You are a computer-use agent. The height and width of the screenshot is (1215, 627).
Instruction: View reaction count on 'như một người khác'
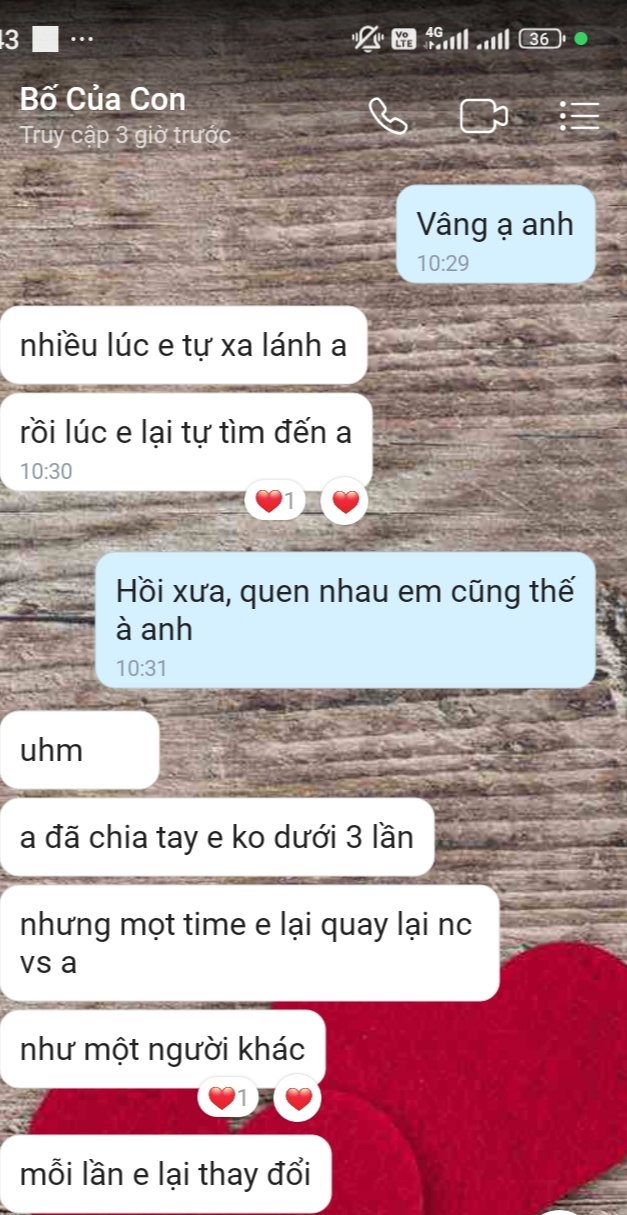click(229, 1099)
